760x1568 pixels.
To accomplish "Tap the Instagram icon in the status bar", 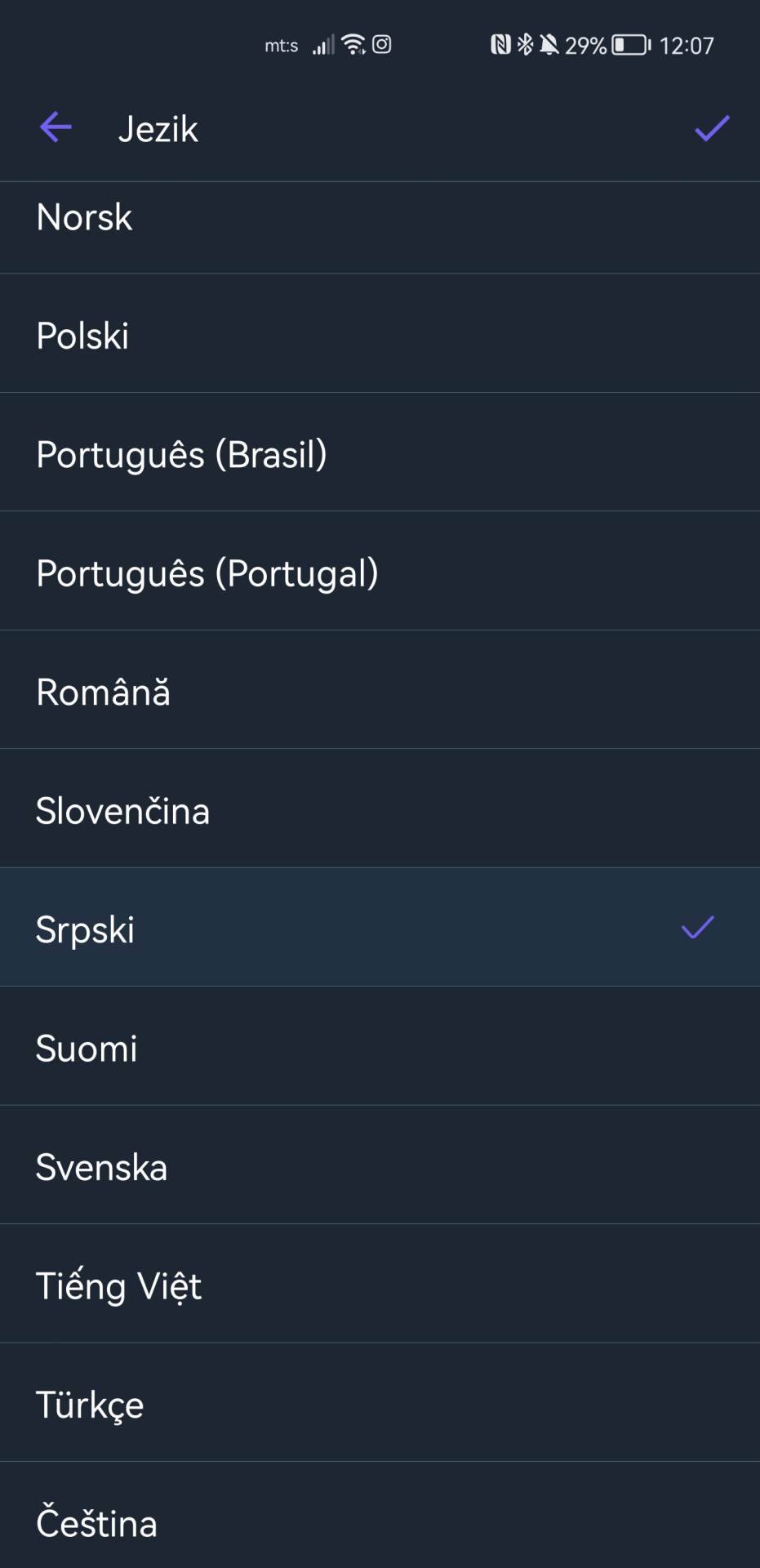I will coord(381,45).
